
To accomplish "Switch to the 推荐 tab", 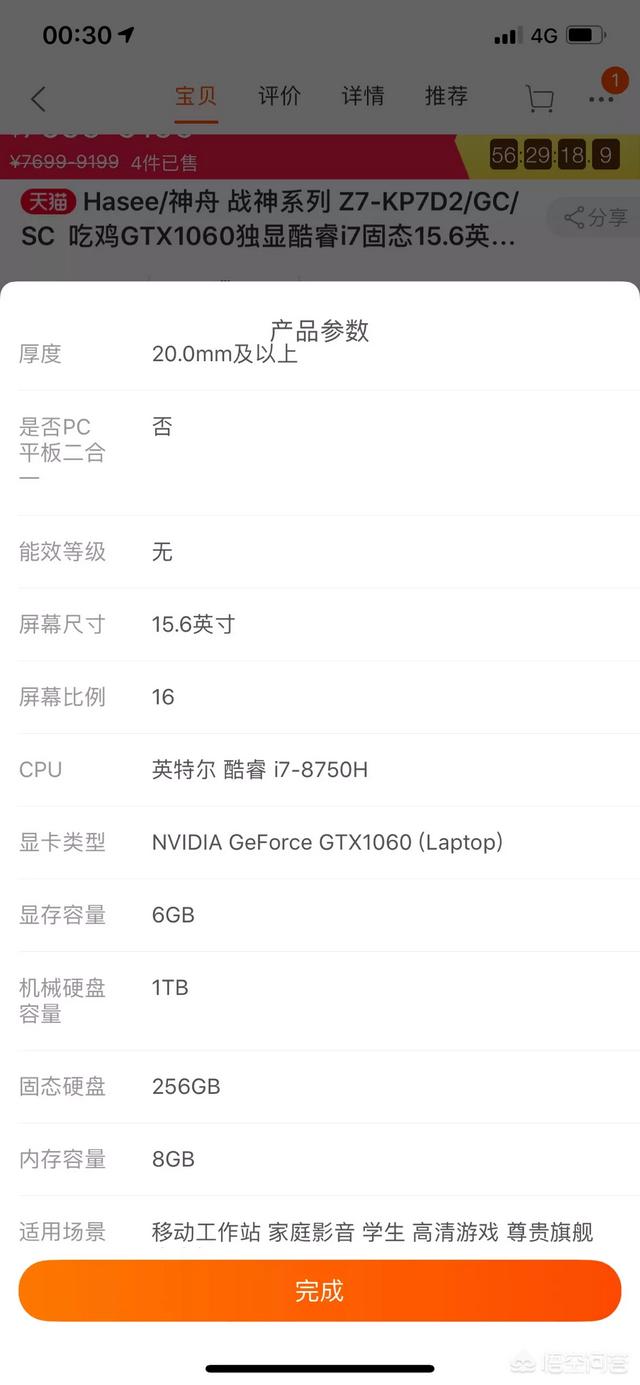I will (446, 97).
